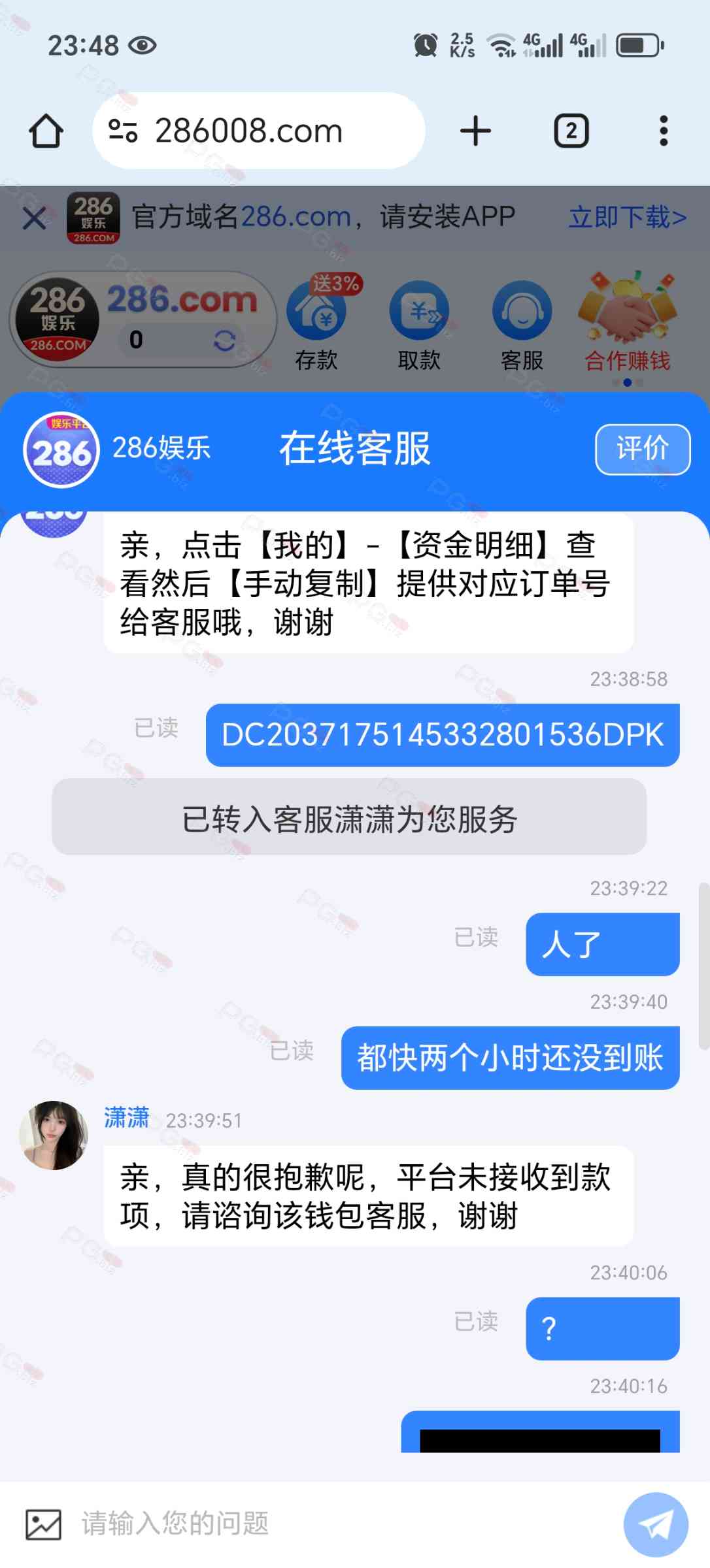Image resolution: width=710 pixels, height=1568 pixels.
Task: Send the chat message
Action: [655, 1524]
